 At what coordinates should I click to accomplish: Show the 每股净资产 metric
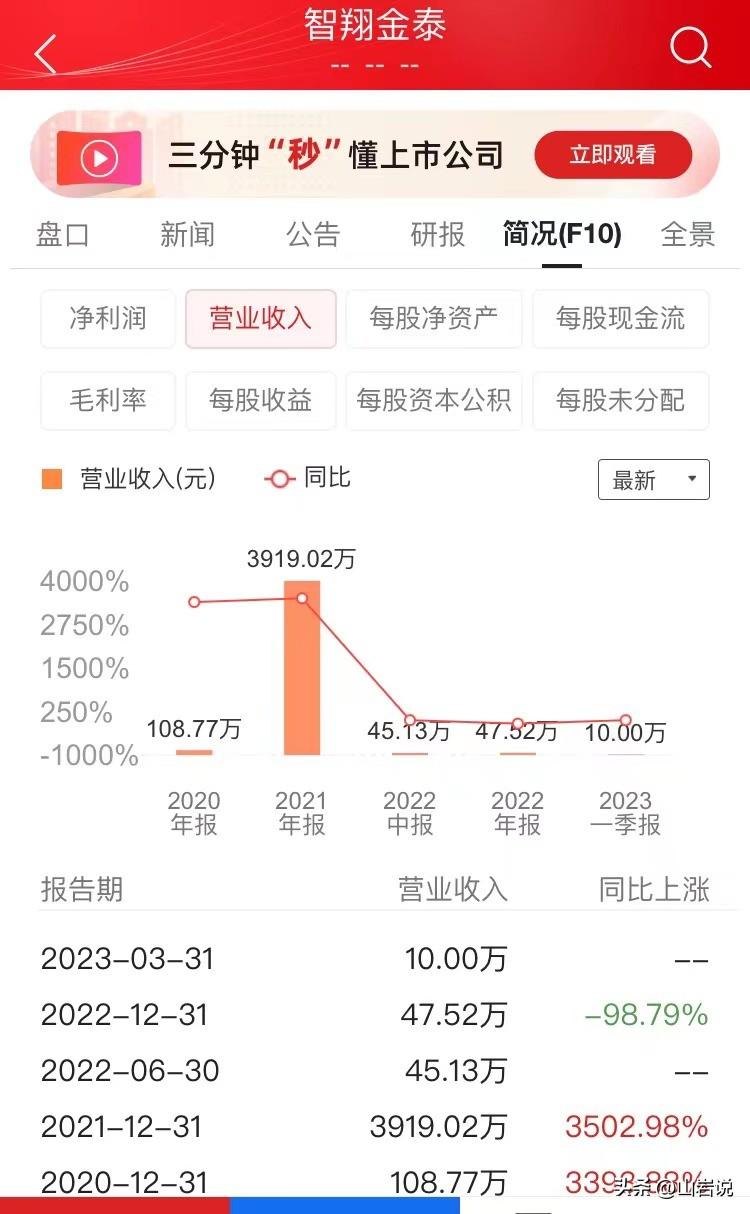433,319
